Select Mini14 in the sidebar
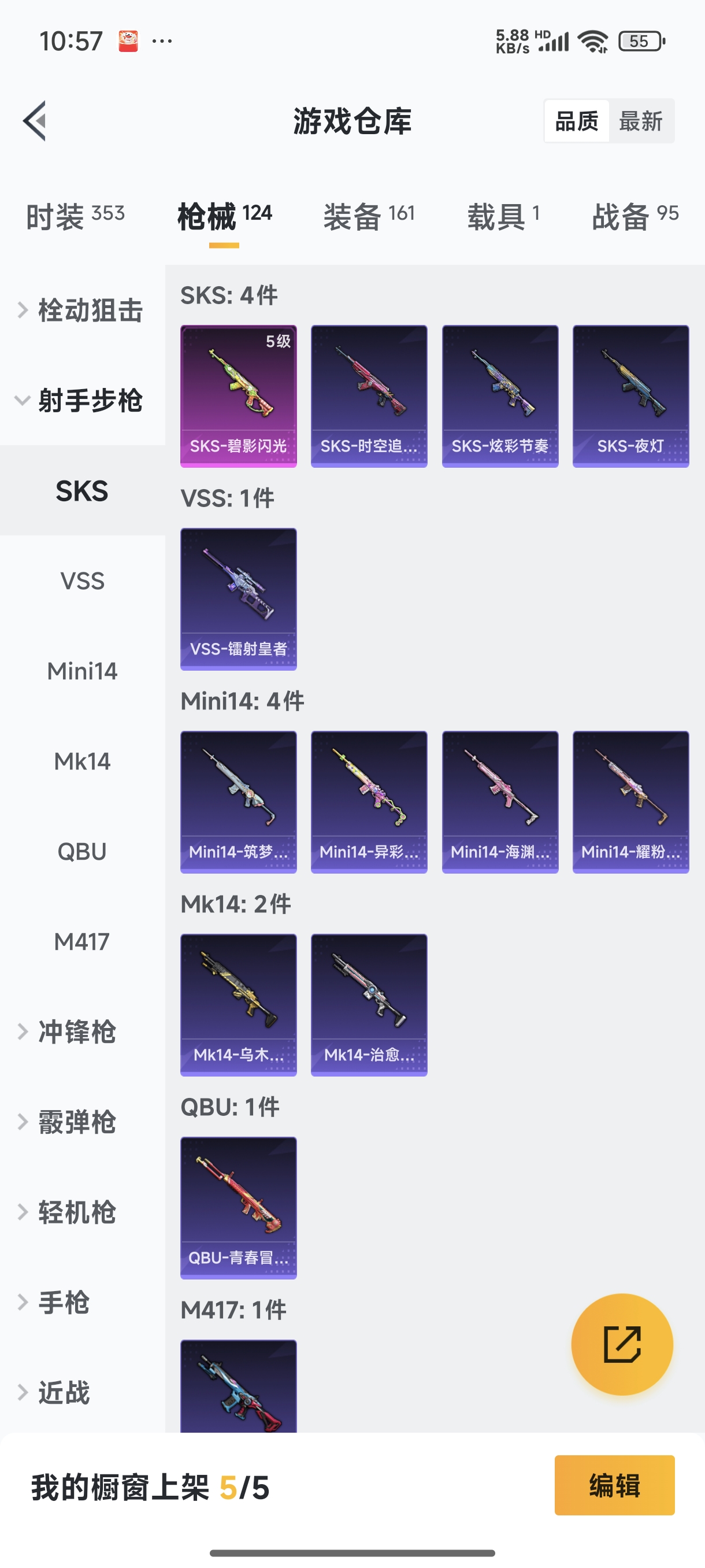 click(82, 671)
